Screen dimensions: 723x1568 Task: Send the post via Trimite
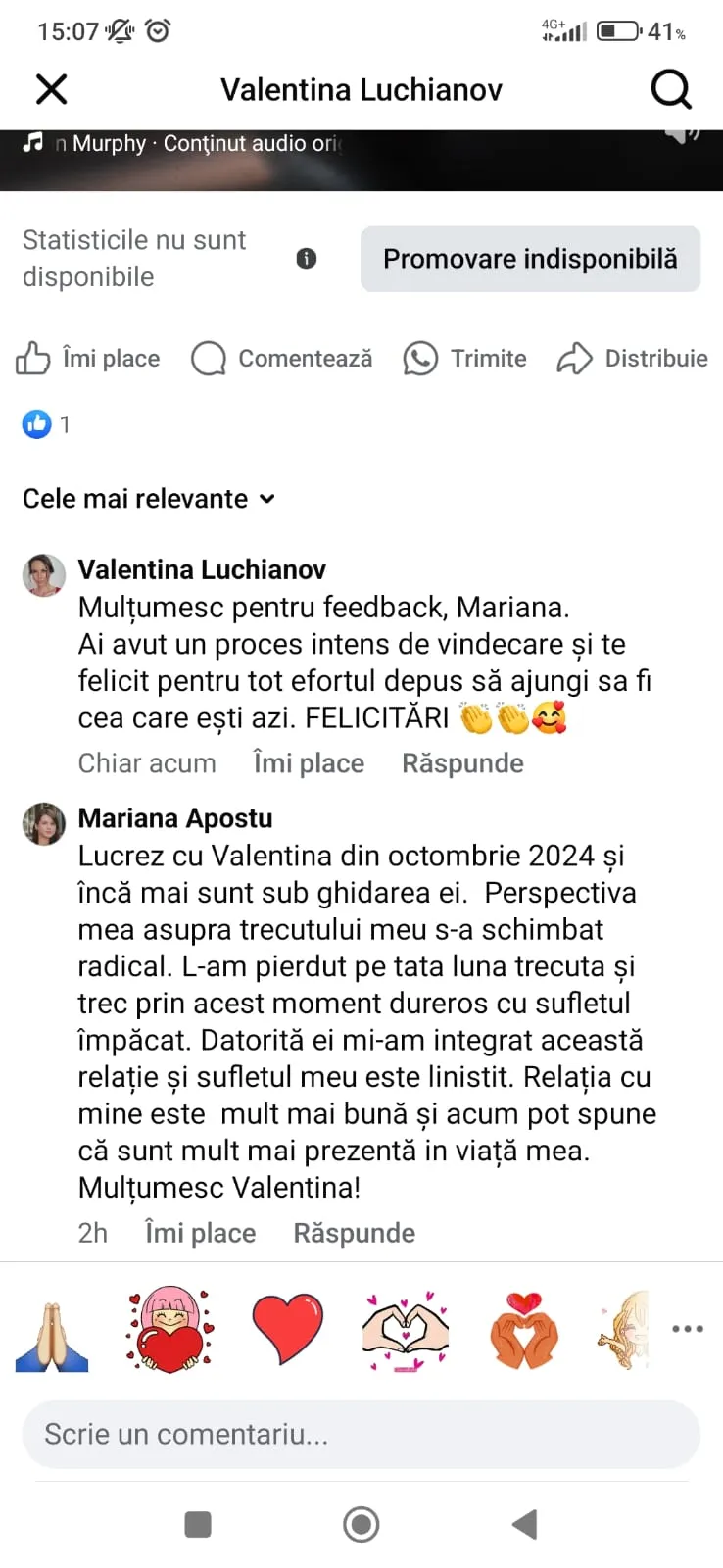click(464, 359)
